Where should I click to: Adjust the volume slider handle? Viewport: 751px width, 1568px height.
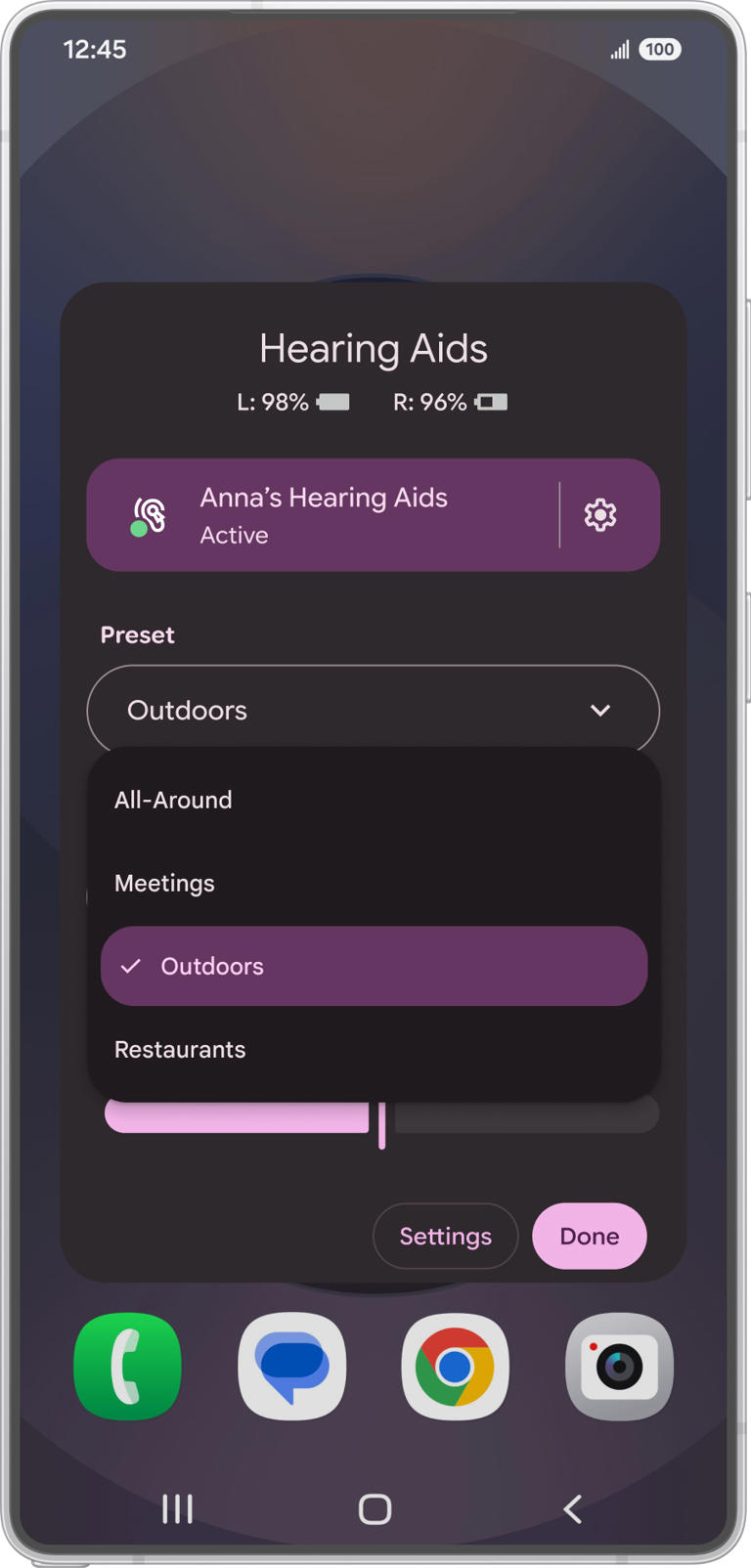click(381, 1124)
